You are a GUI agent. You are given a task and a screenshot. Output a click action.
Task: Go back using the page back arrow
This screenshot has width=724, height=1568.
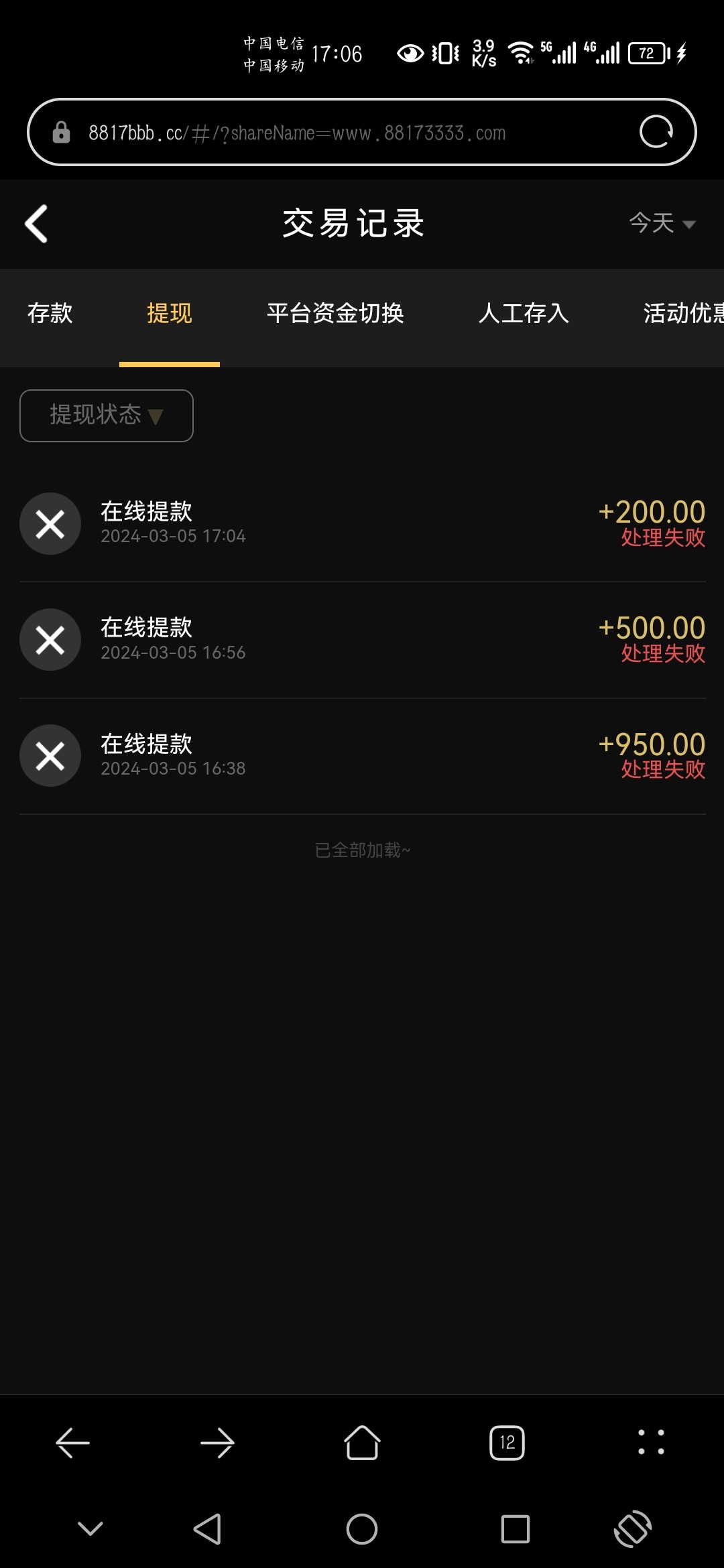[37, 224]
